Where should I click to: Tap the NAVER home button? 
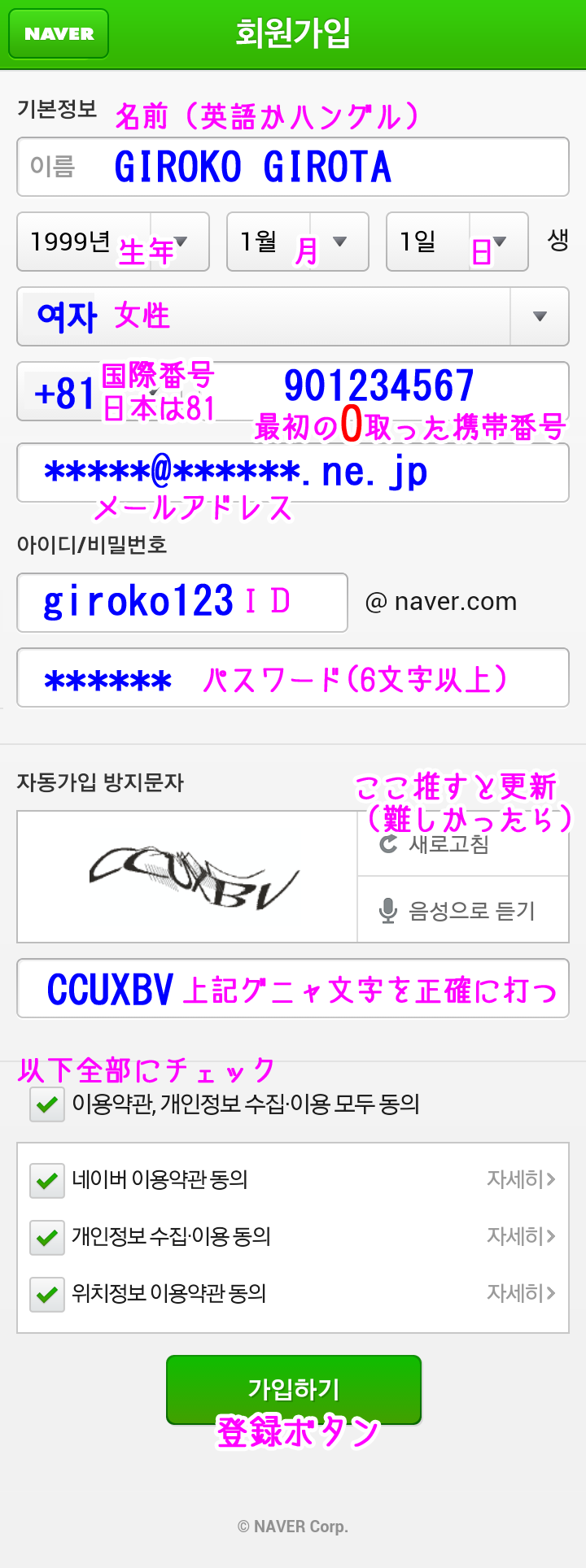point(59,33)
